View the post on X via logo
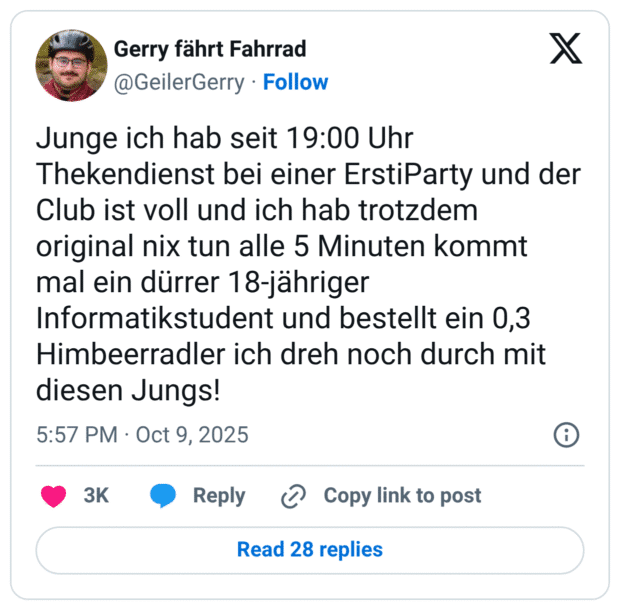This screenshot has width=620, height=610. pos(565,50)
